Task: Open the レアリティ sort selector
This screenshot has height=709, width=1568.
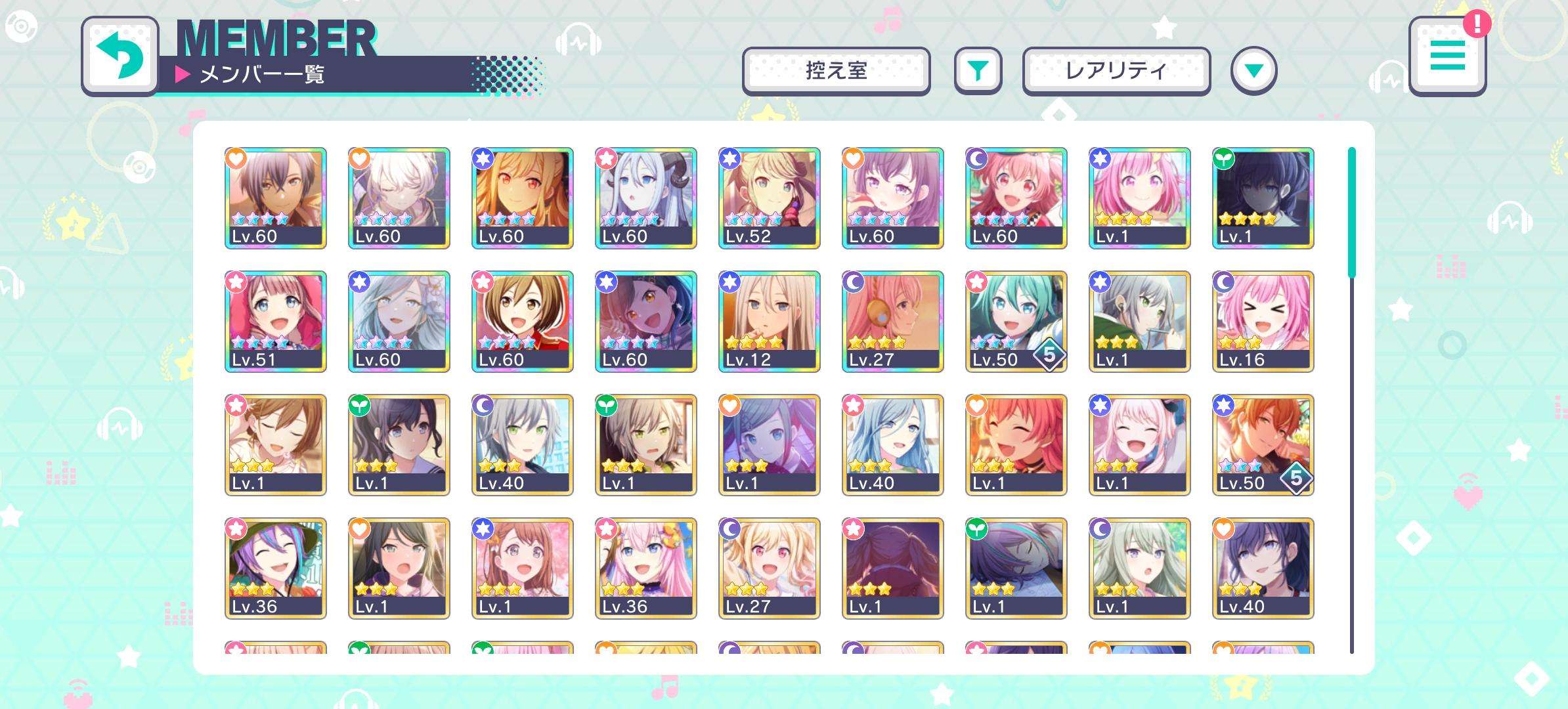Action: point(1116,71)
